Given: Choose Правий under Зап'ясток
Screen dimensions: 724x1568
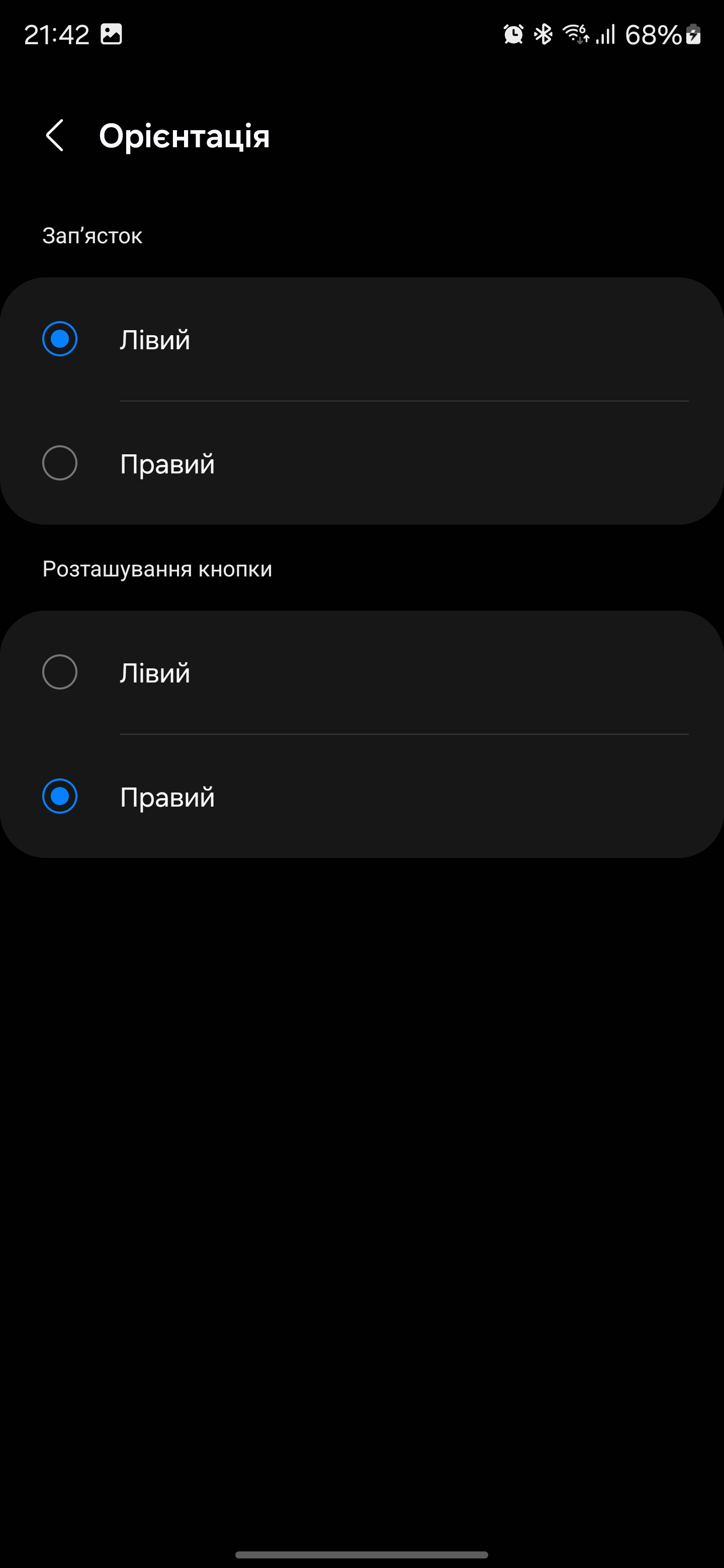Looking at the screenshot, I should pos(60,463).
